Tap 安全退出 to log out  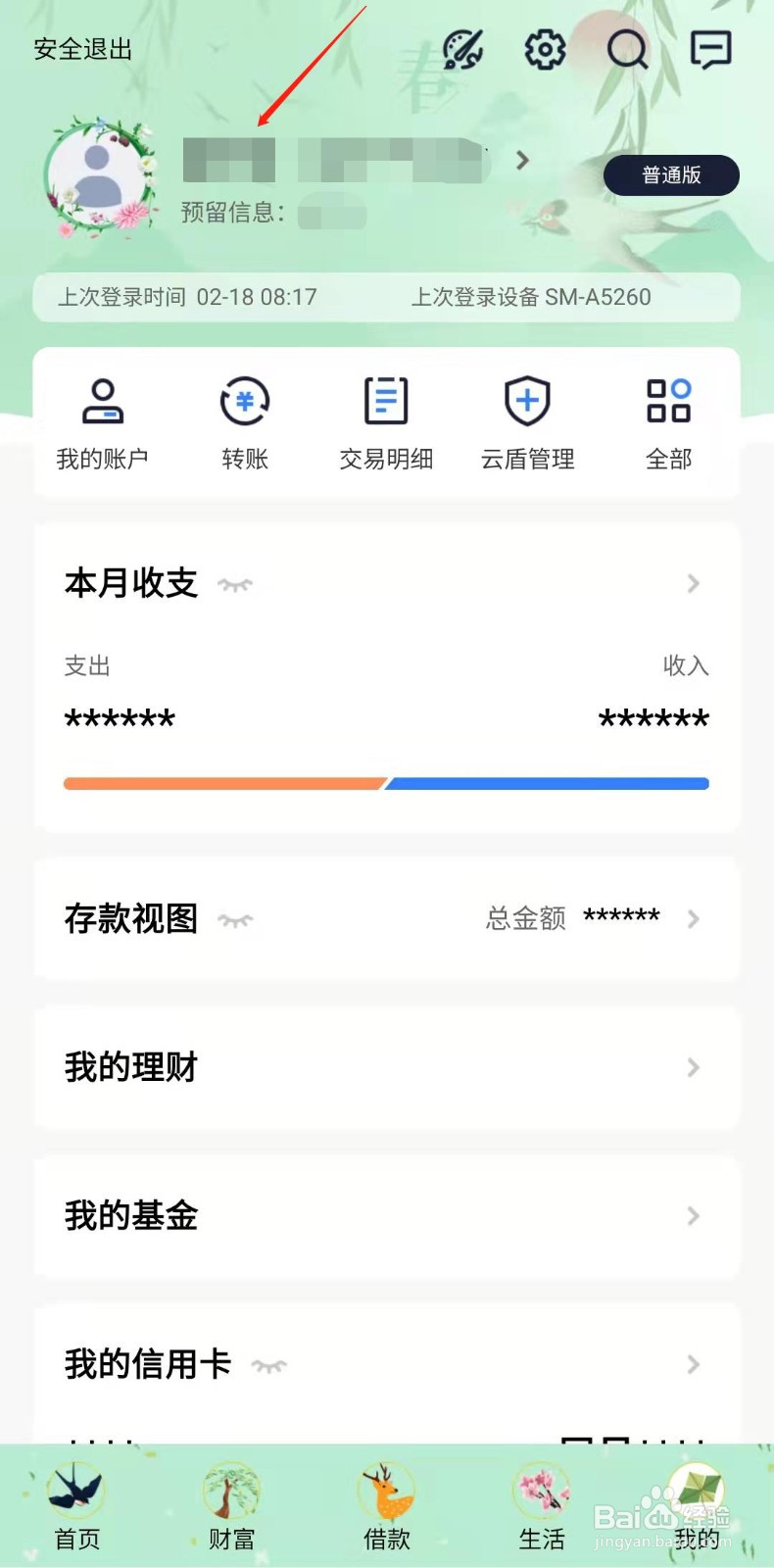pos(83,49)
